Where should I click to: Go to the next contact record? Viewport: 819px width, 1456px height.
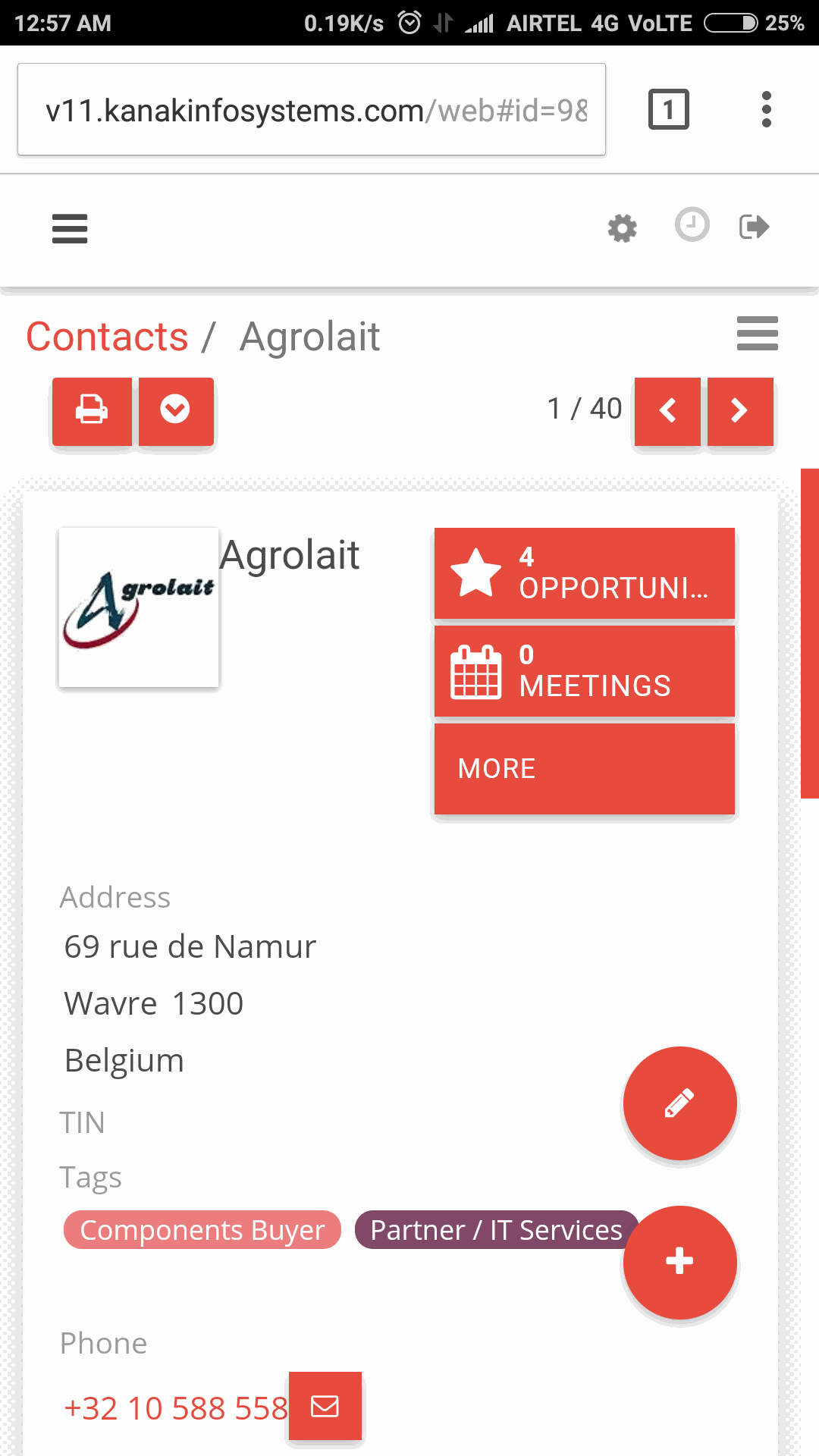(740, 411)
